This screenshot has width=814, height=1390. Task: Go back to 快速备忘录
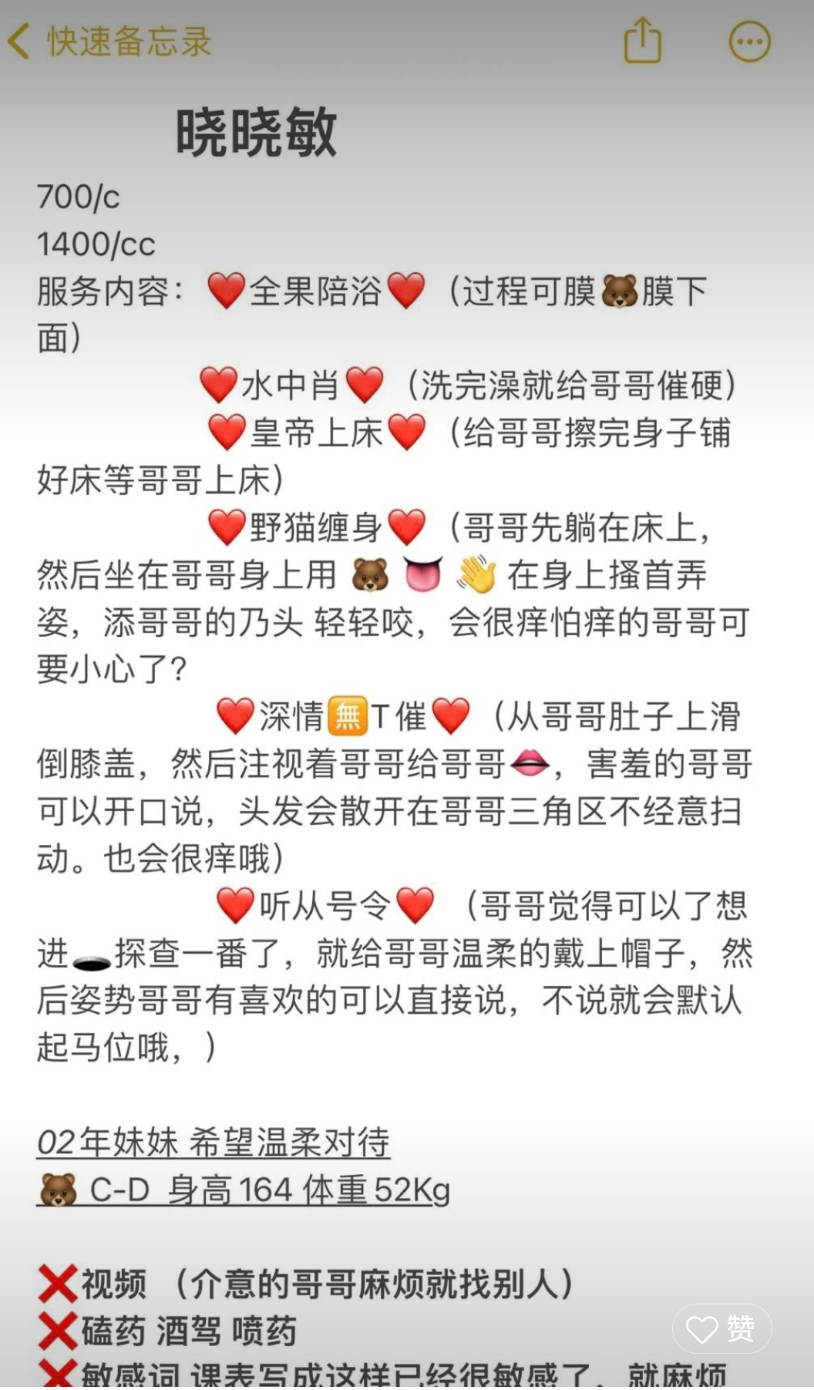(108, 42)
